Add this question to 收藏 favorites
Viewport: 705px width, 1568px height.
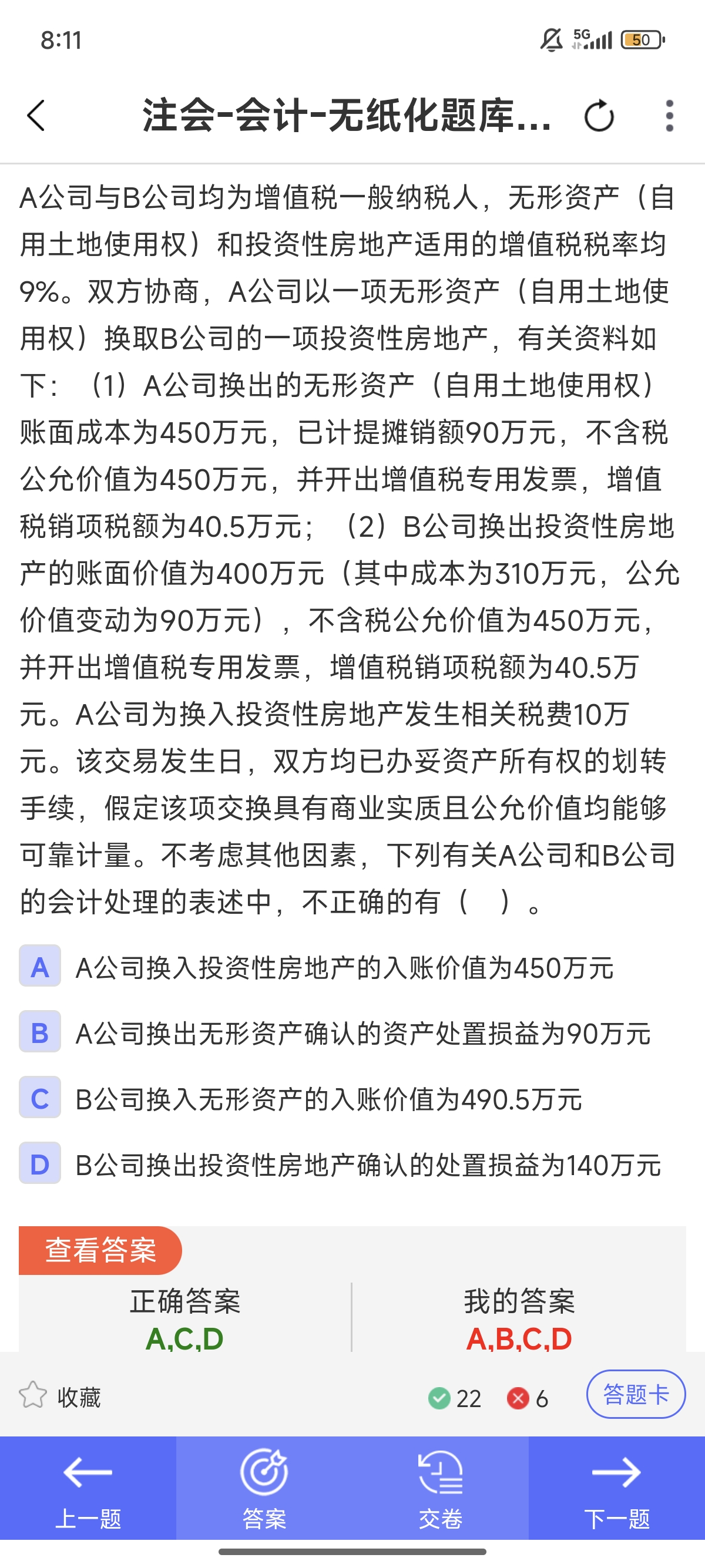[60, 1397]
